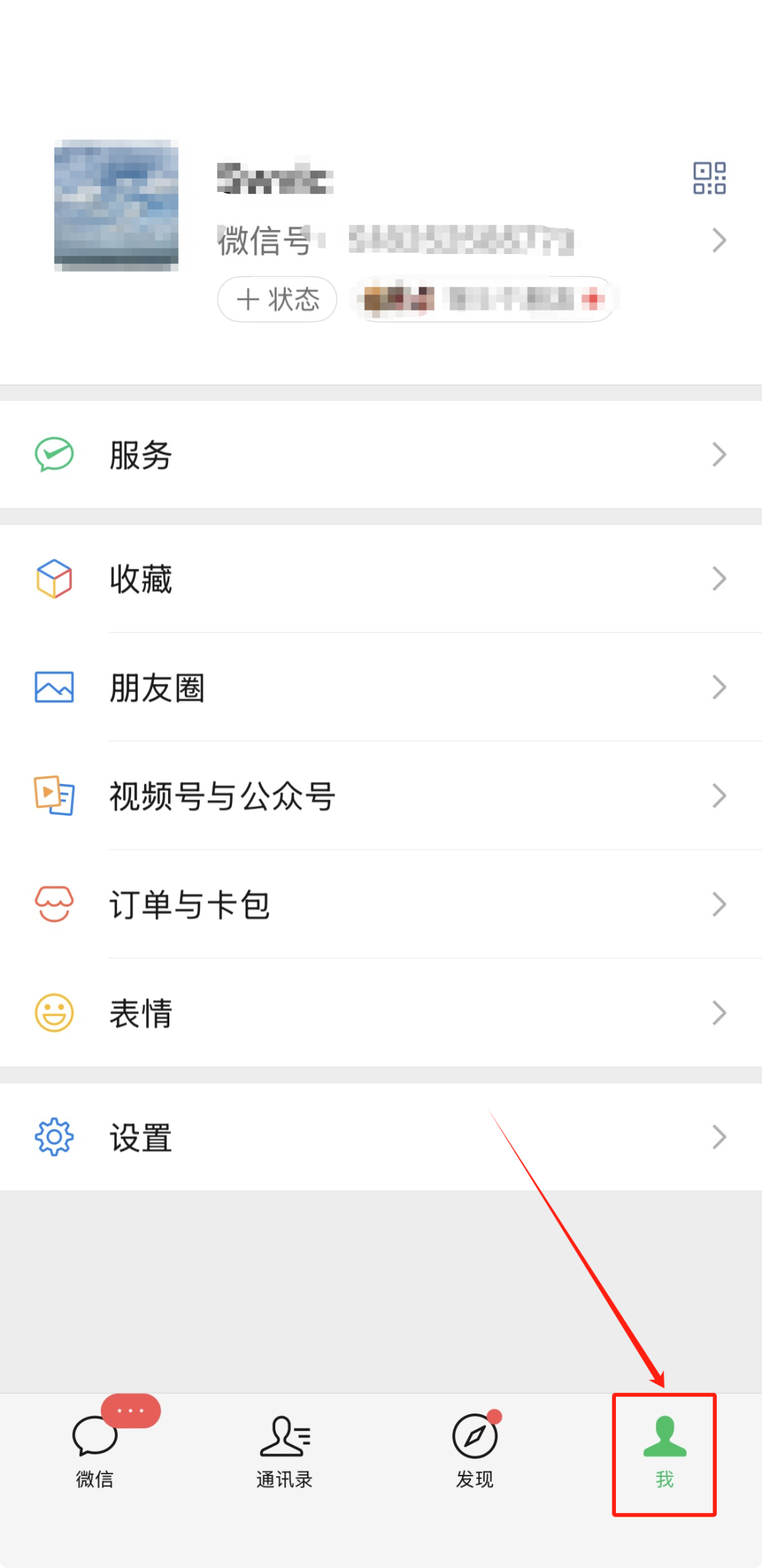Image resolution: width=762 pixels, height=1568 pixels.
Task: View friends' statuses pill beside 状态
Action: pyautogui.click(x=484, y=299)
